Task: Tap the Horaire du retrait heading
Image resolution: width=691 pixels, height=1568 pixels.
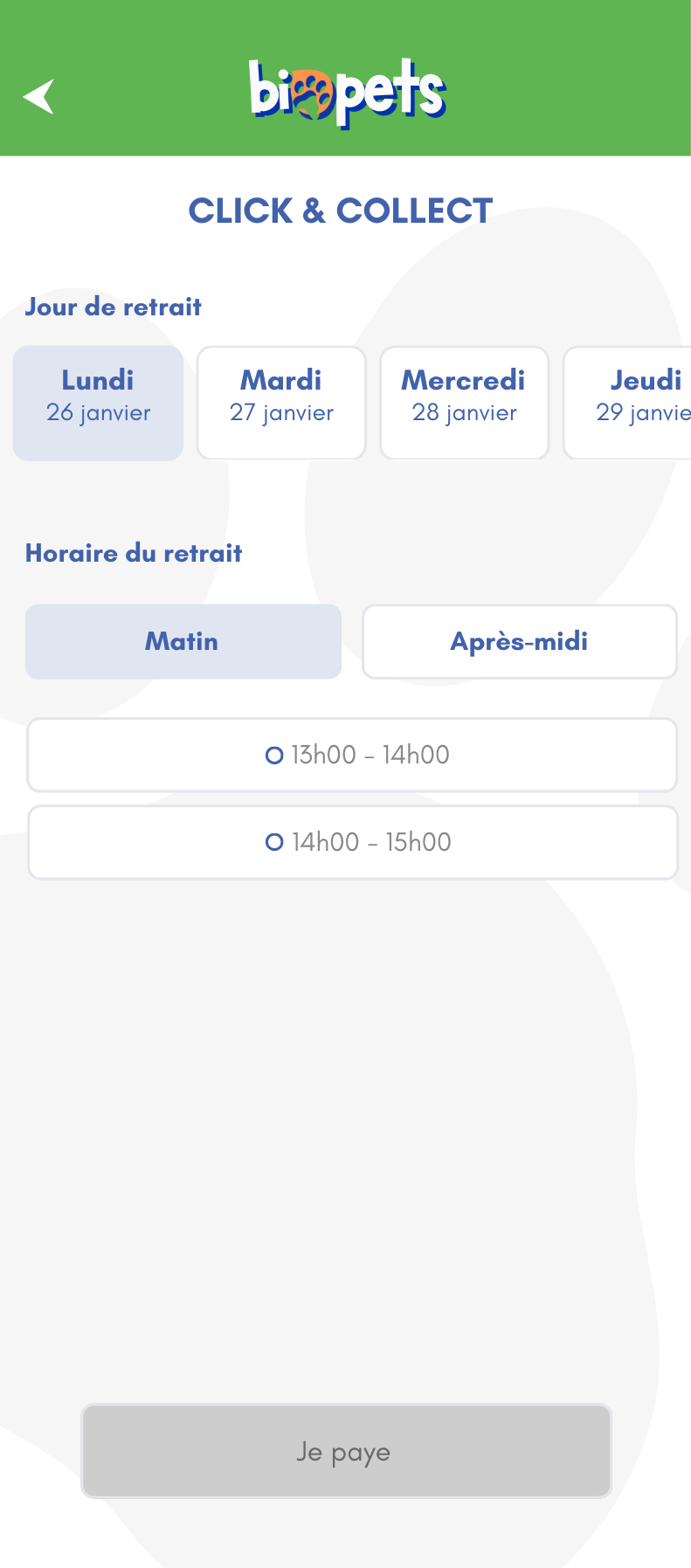Action: 134,553
